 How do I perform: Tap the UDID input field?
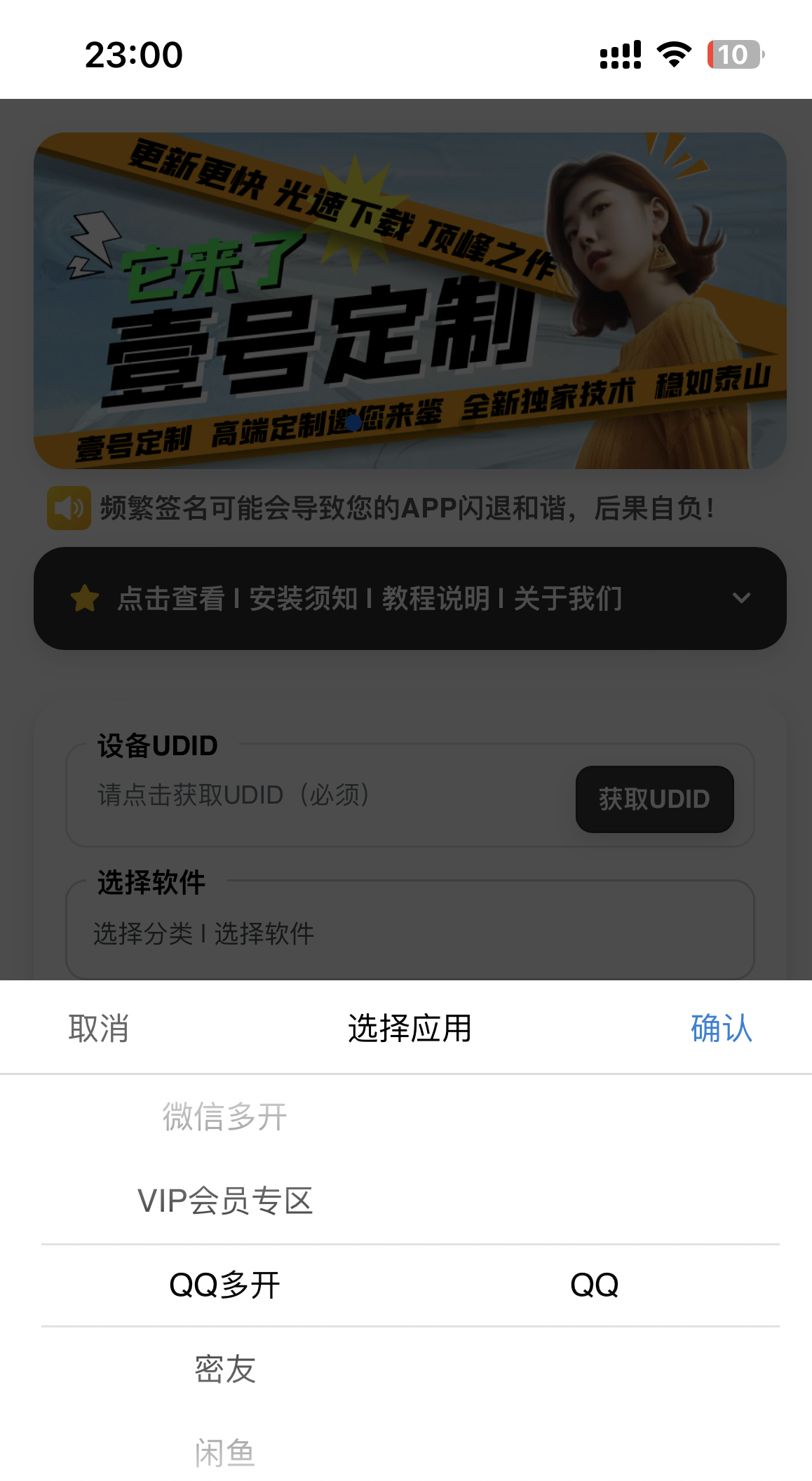280,795
